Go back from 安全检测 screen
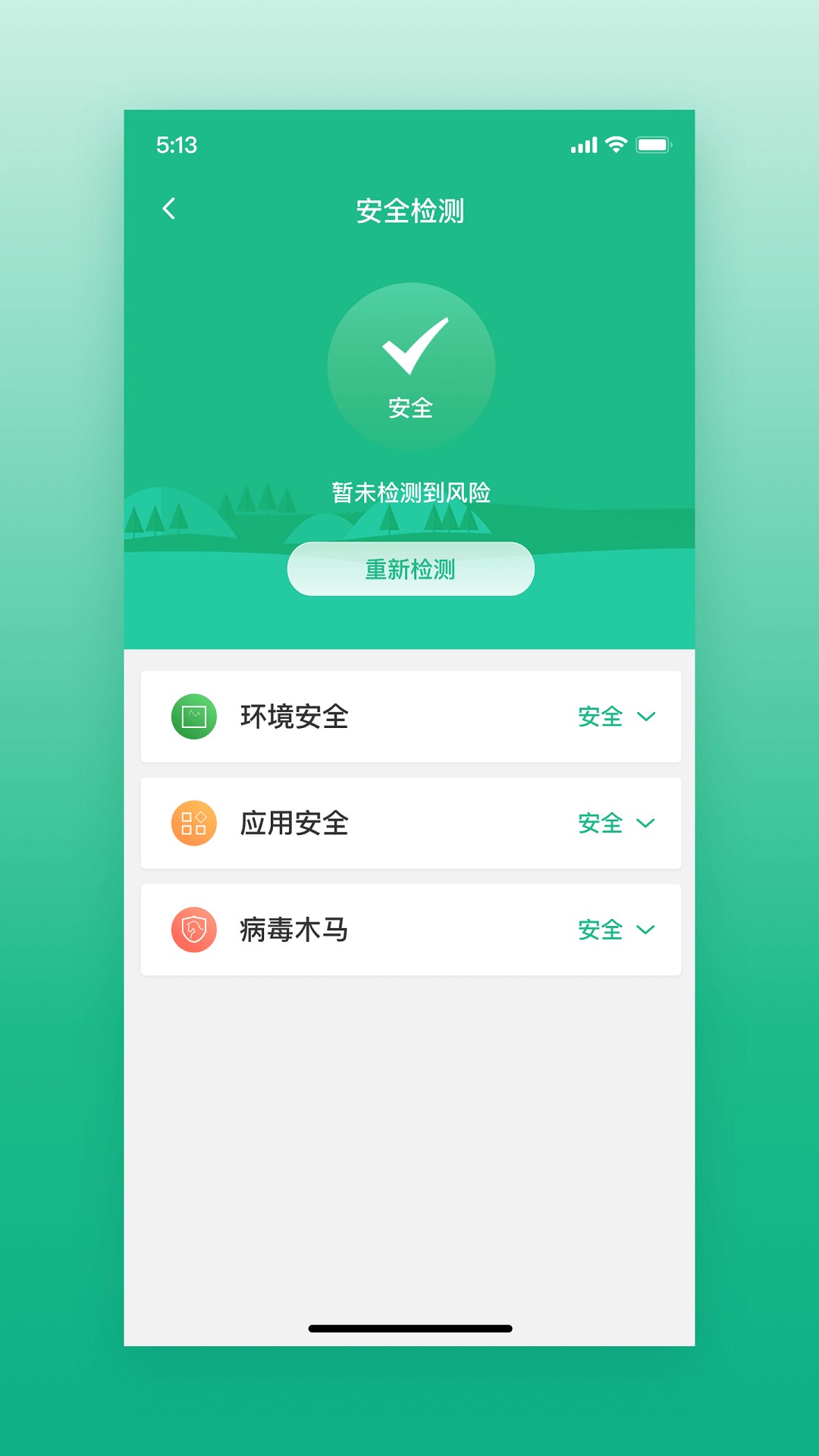The height and width of the screenshot is (1456, 819). tap(169, 209)
